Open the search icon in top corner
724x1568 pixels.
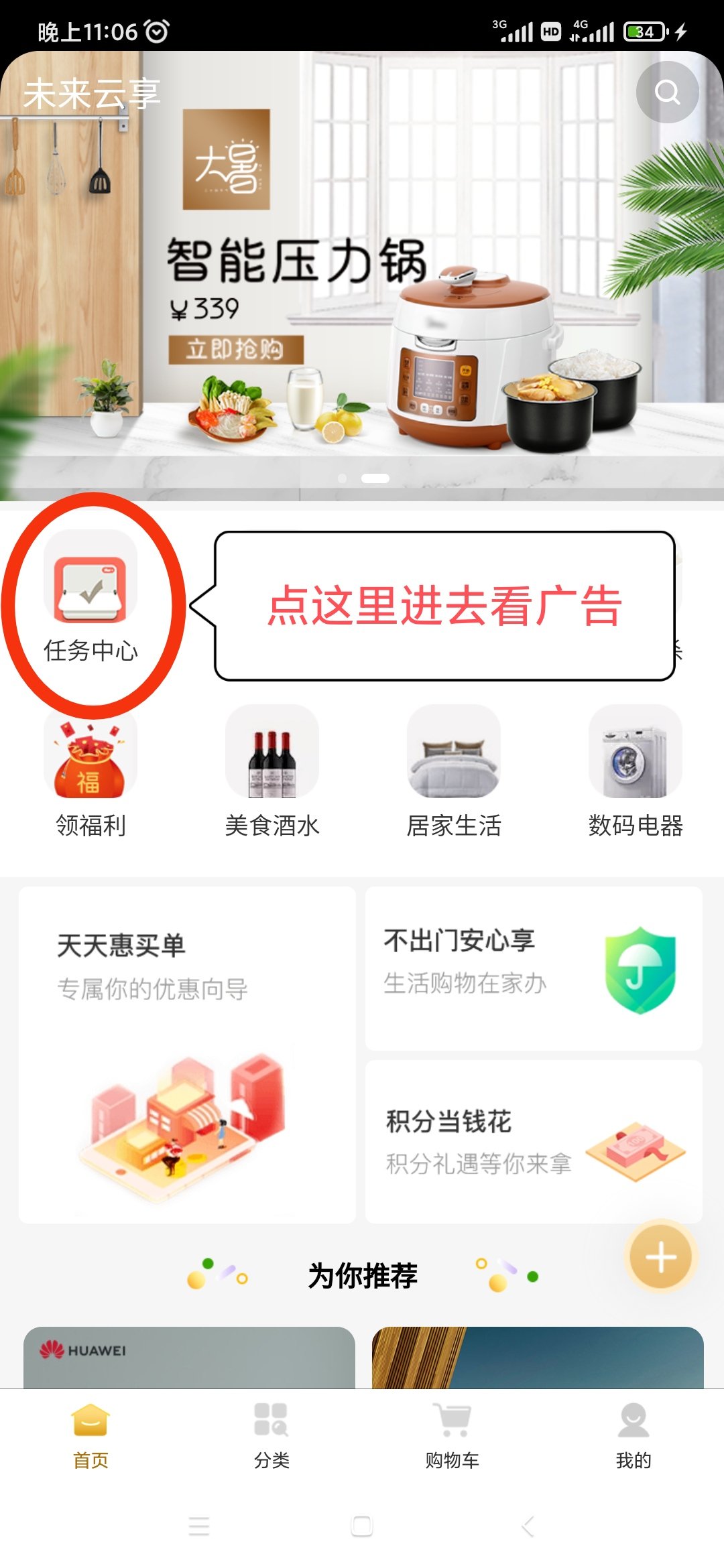[x=667, y=92]
